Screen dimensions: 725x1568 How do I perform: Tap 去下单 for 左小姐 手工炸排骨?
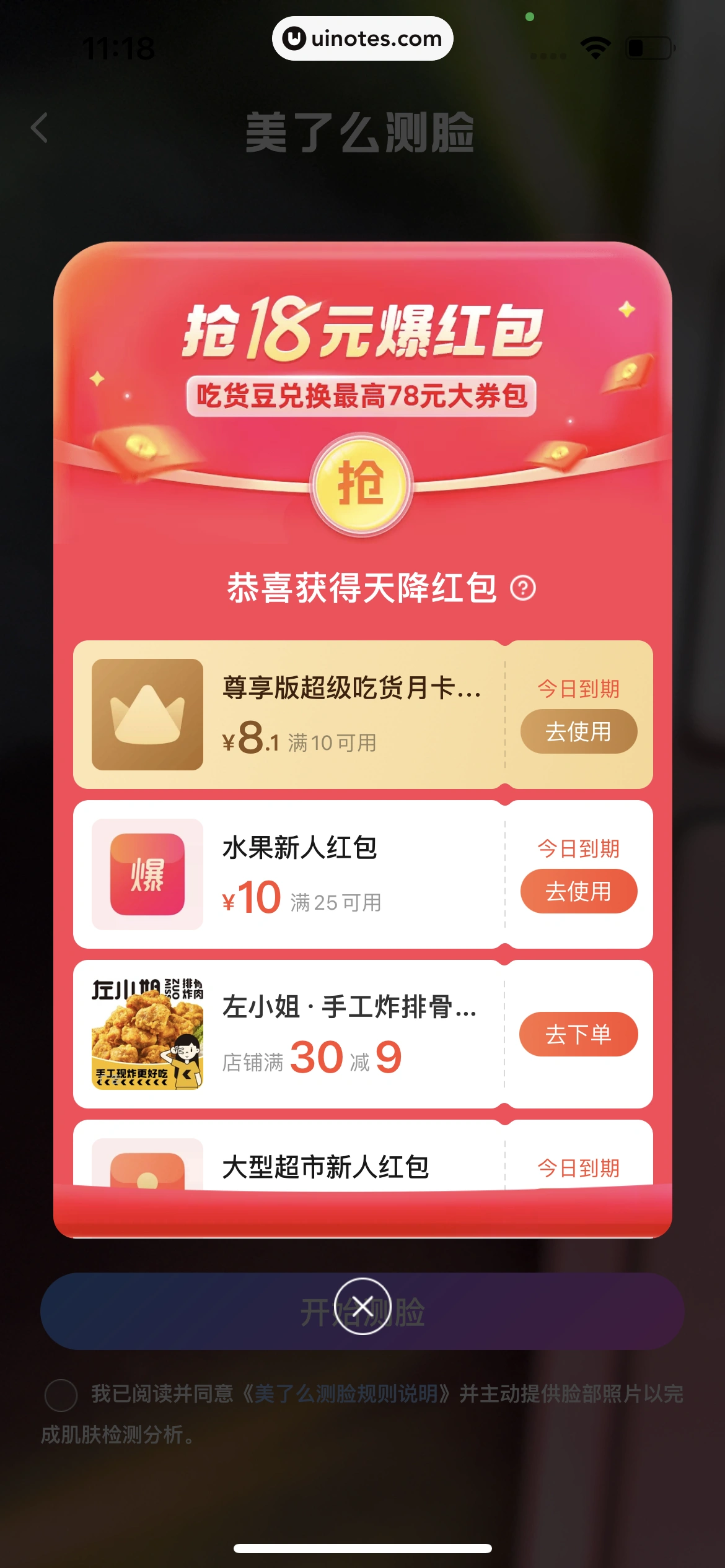click(x=578, y=1034)
